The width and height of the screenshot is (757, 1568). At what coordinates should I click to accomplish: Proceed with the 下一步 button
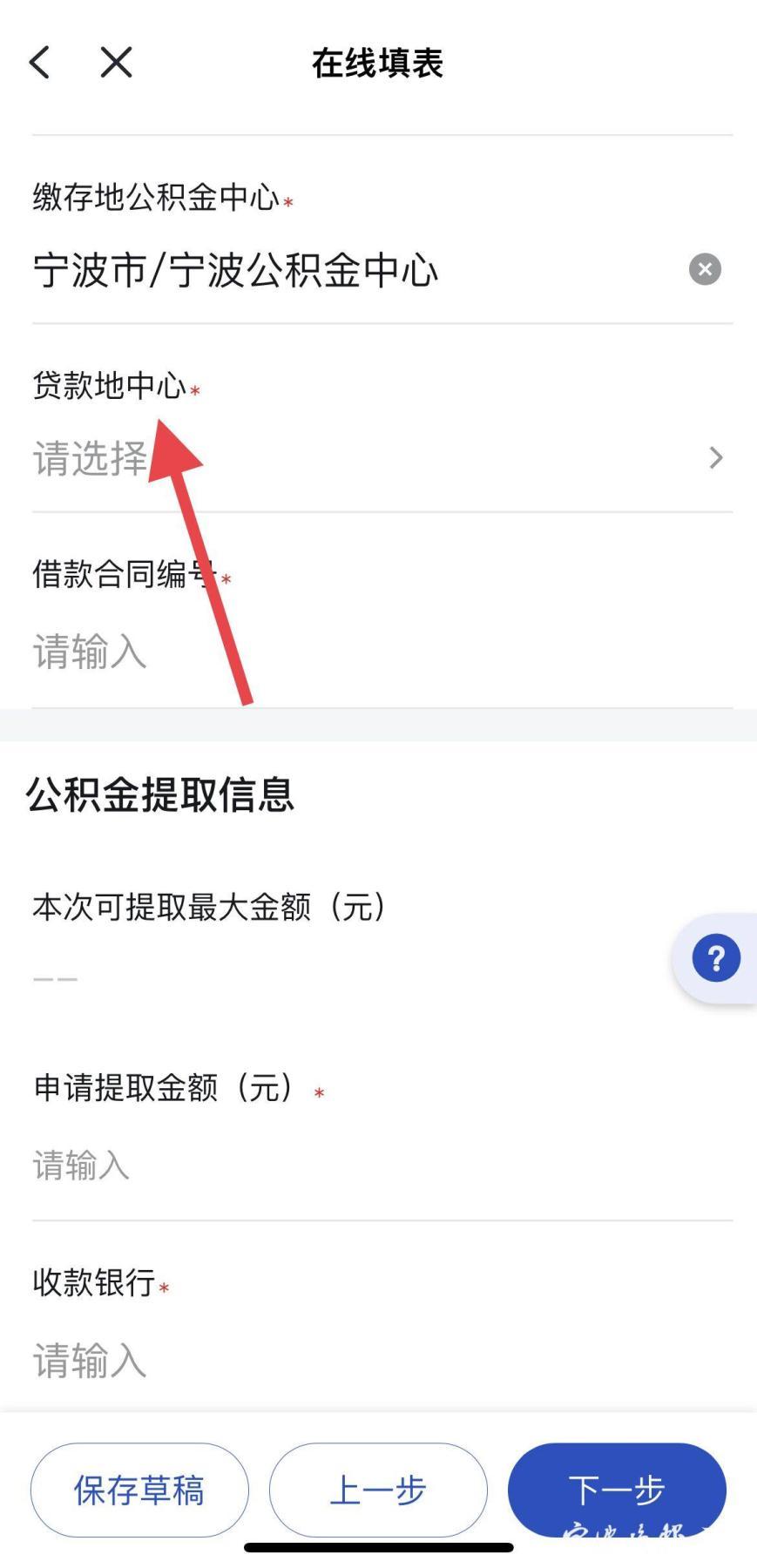617,1489
